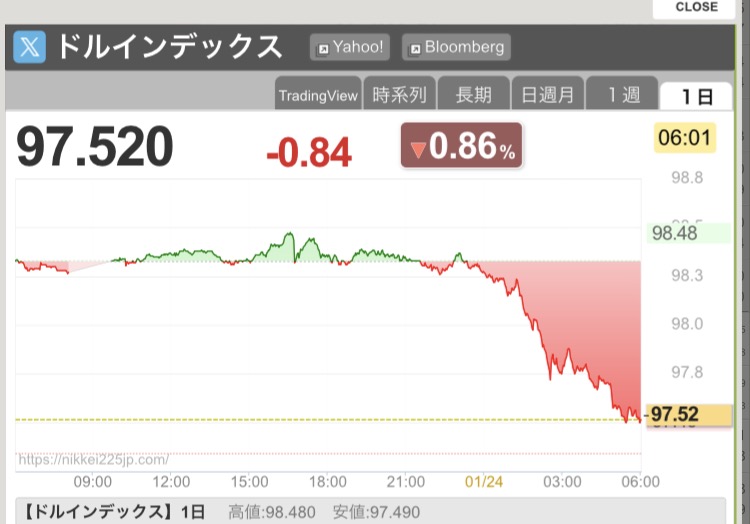The width and height of the screenshot is (750, 524).
Task: Switch to the 1週 tab
Action: [x=623, y=96]
